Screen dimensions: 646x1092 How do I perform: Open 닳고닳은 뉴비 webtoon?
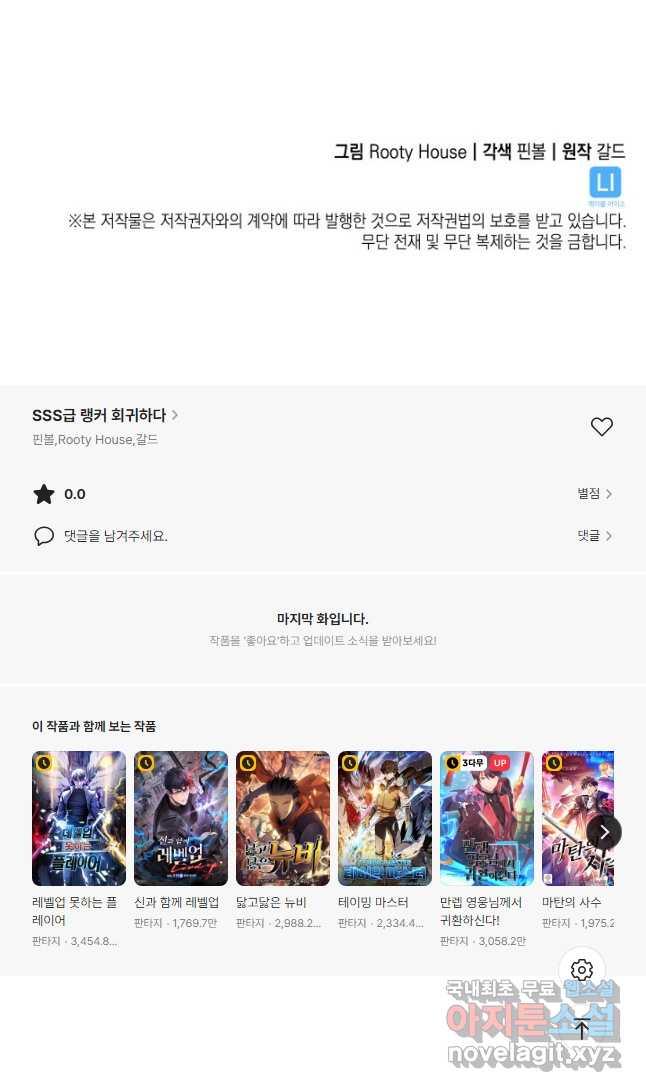click(x=283, y=818)
